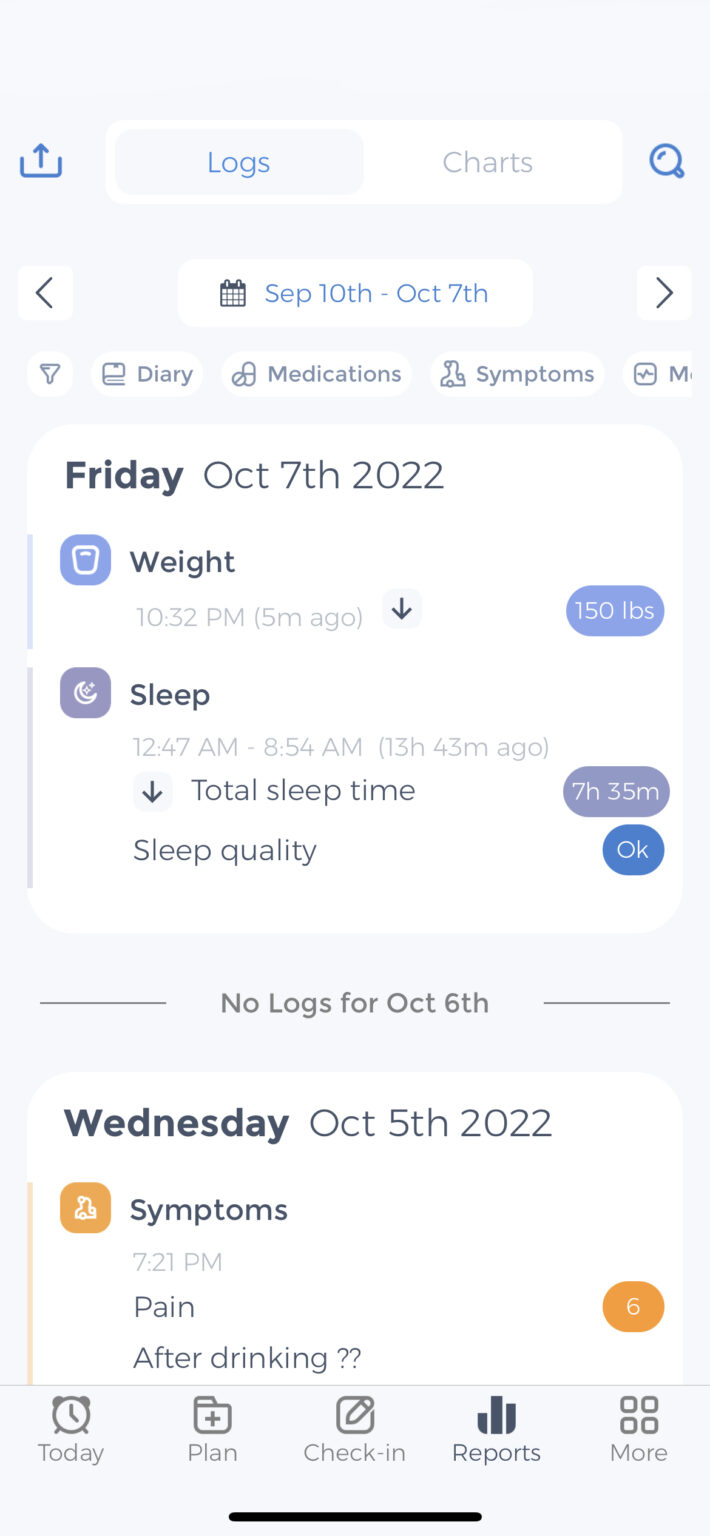Open the Plan tab

[213, 1430]
